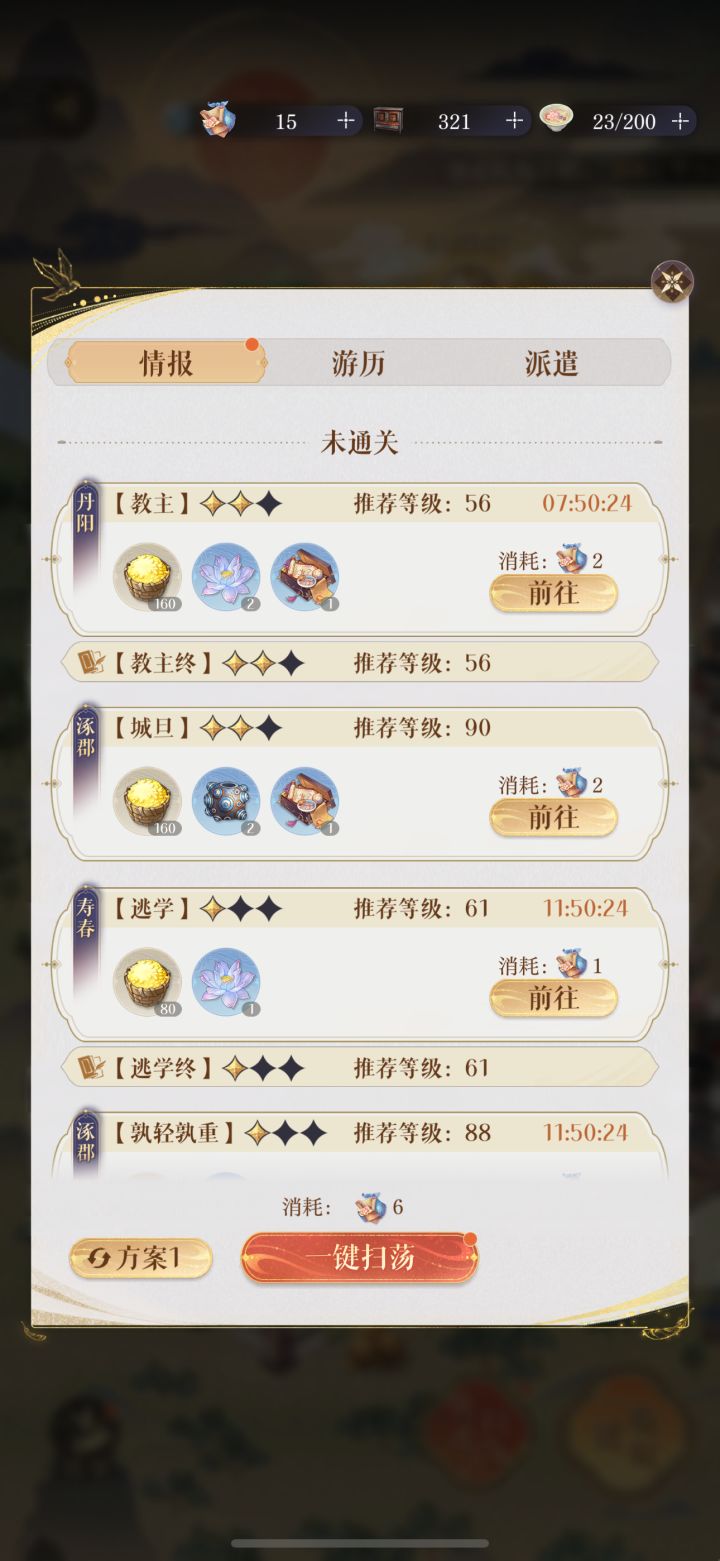Expand the collapsed 逃学终 stage row
Image resolution: width=720 pixels, height=1561 pixels.
pyautogui.click(x=360, y=1067)
